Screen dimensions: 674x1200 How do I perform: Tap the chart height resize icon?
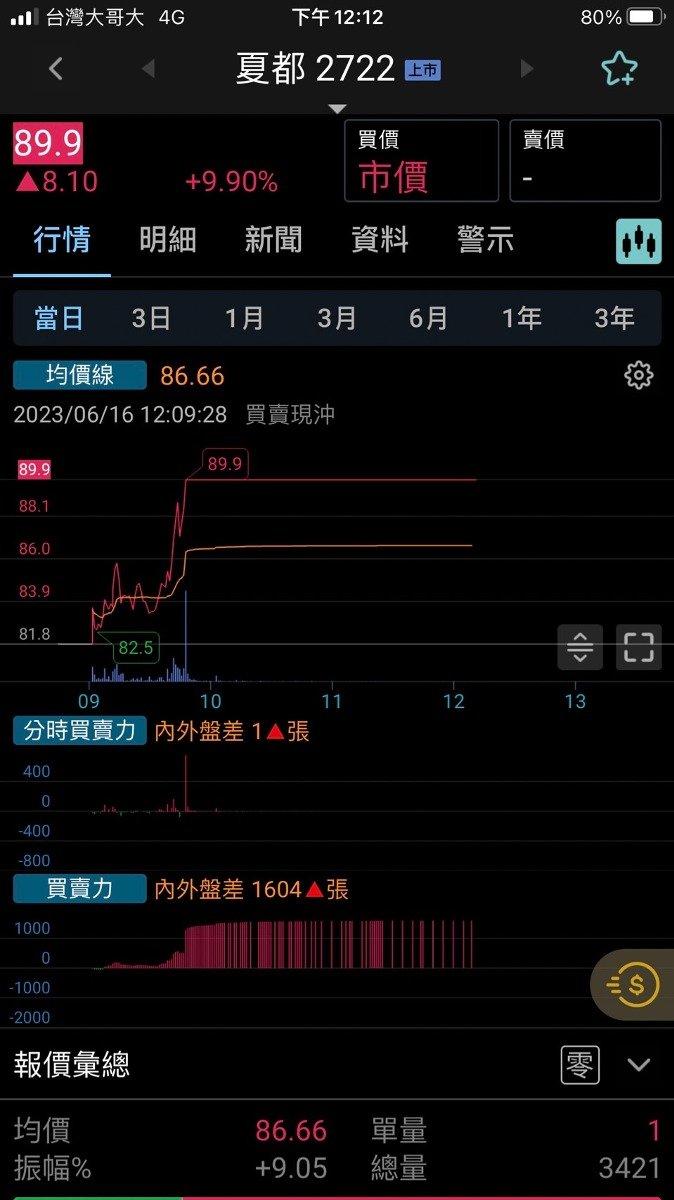[580, 647]
